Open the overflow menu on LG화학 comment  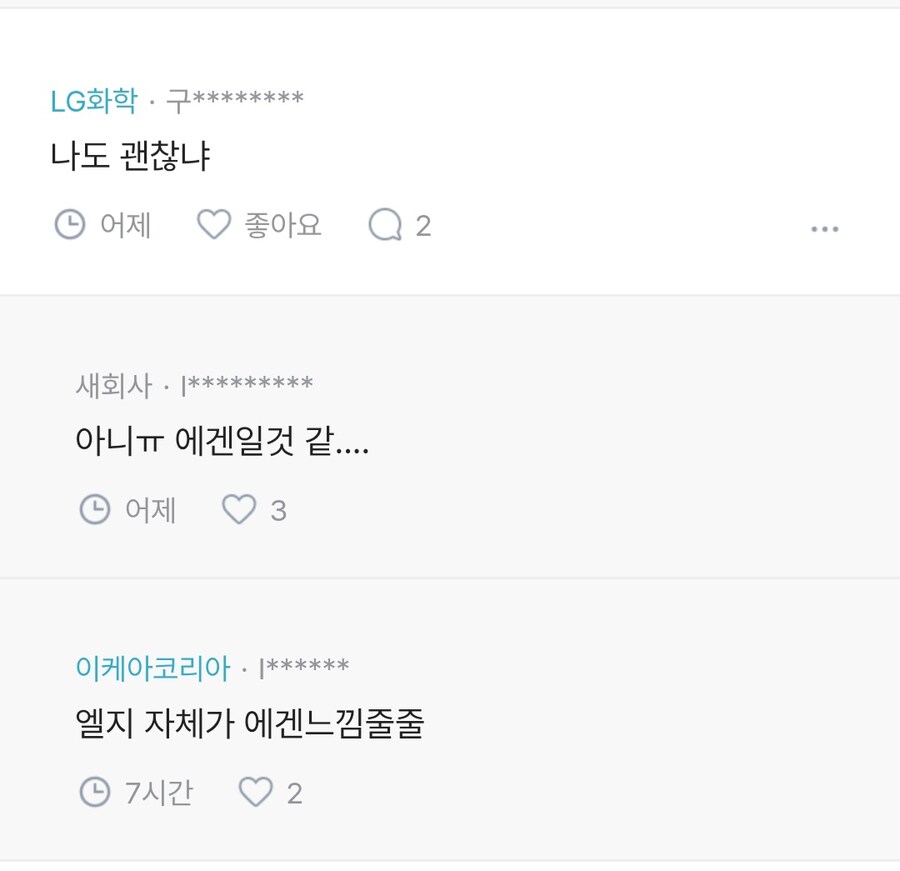tap(824, 229)
